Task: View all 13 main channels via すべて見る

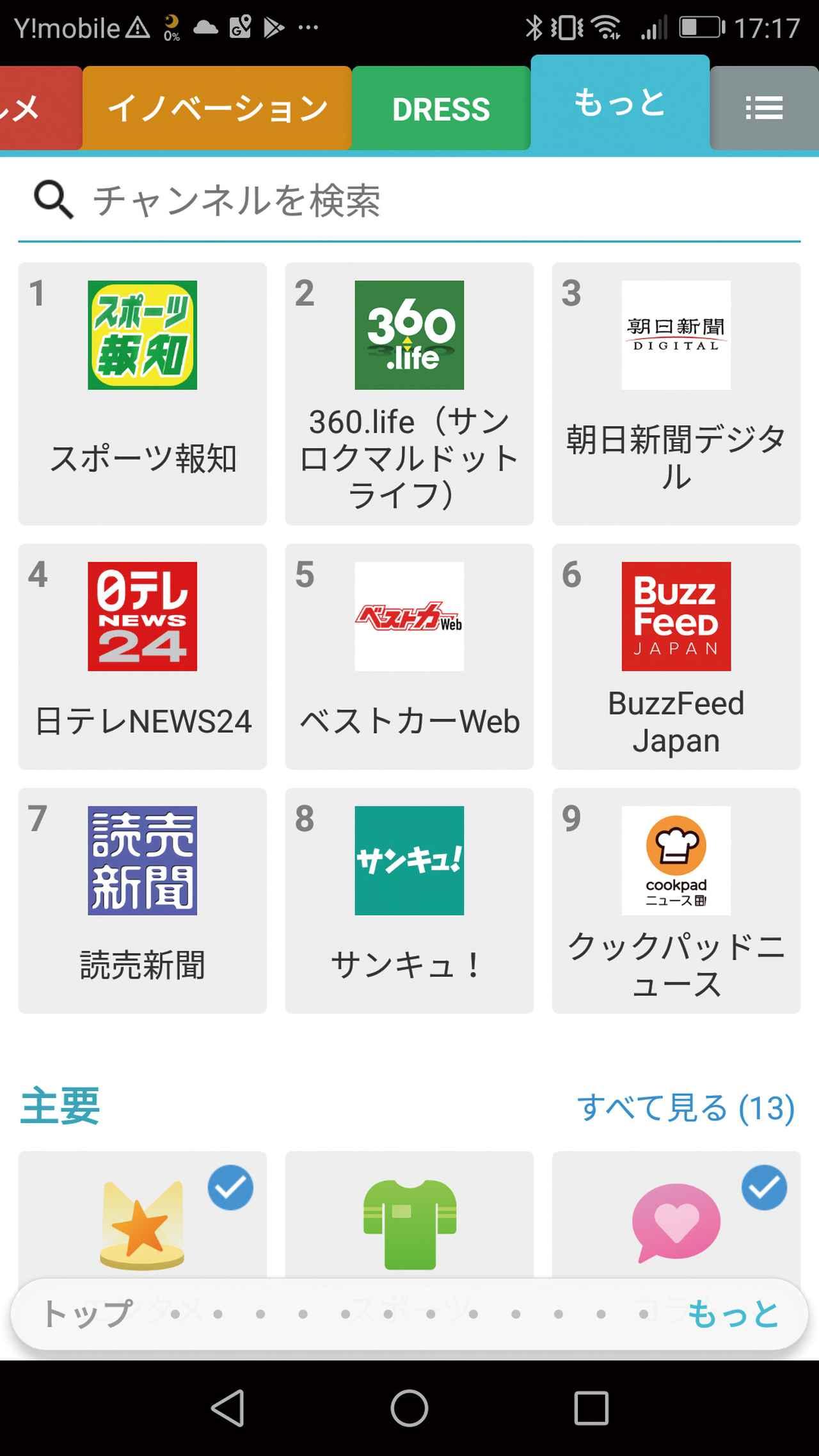Action: [x=685, y=1108]
